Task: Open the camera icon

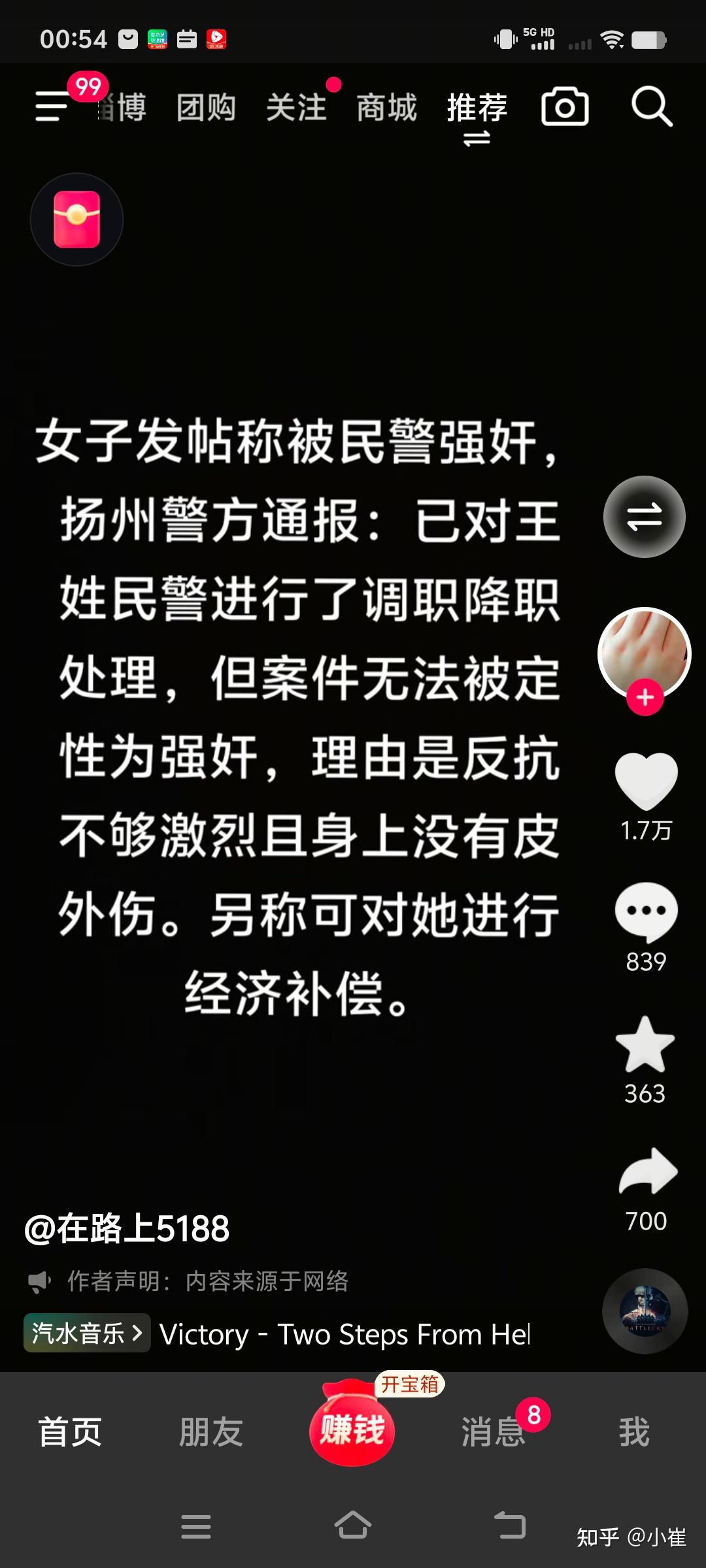Action: point(565,106)
